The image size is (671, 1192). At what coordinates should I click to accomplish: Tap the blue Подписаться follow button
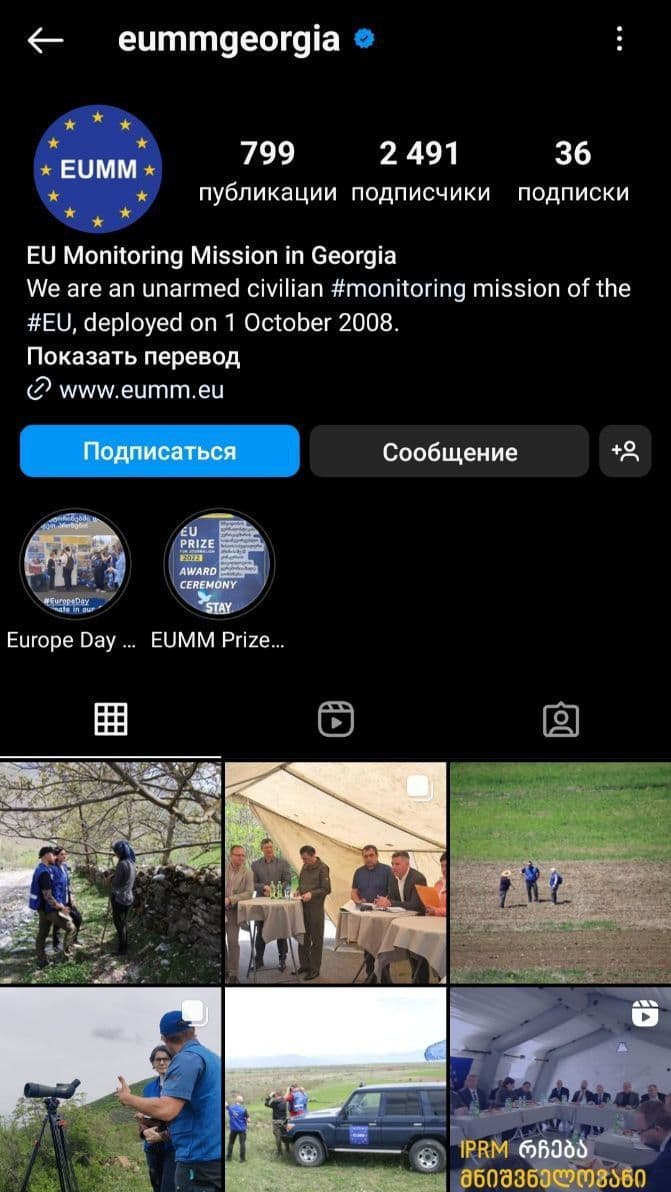[x=159, y=451]
